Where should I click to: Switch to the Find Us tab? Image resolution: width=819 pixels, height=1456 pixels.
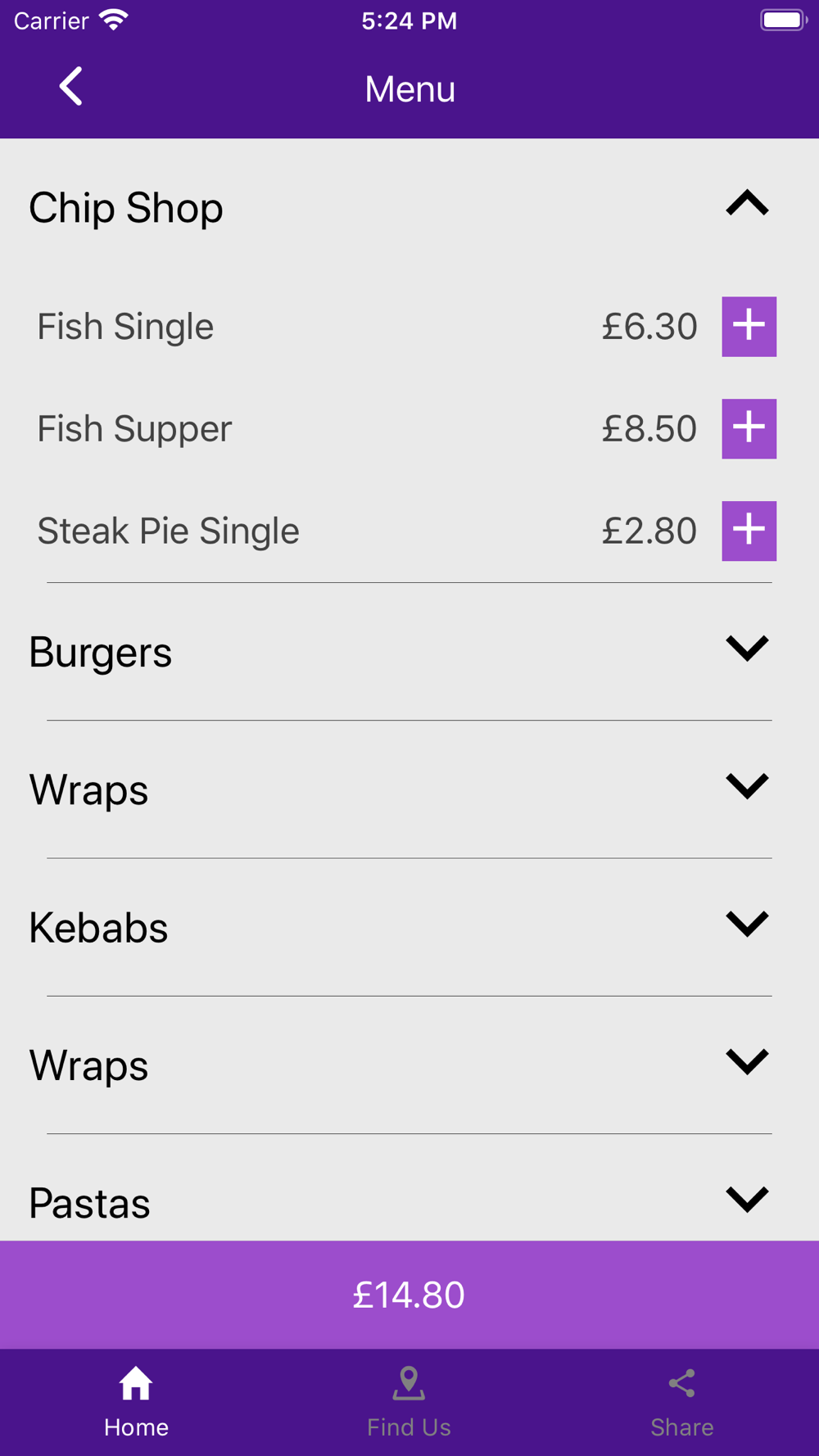[x=409, y=1402]
